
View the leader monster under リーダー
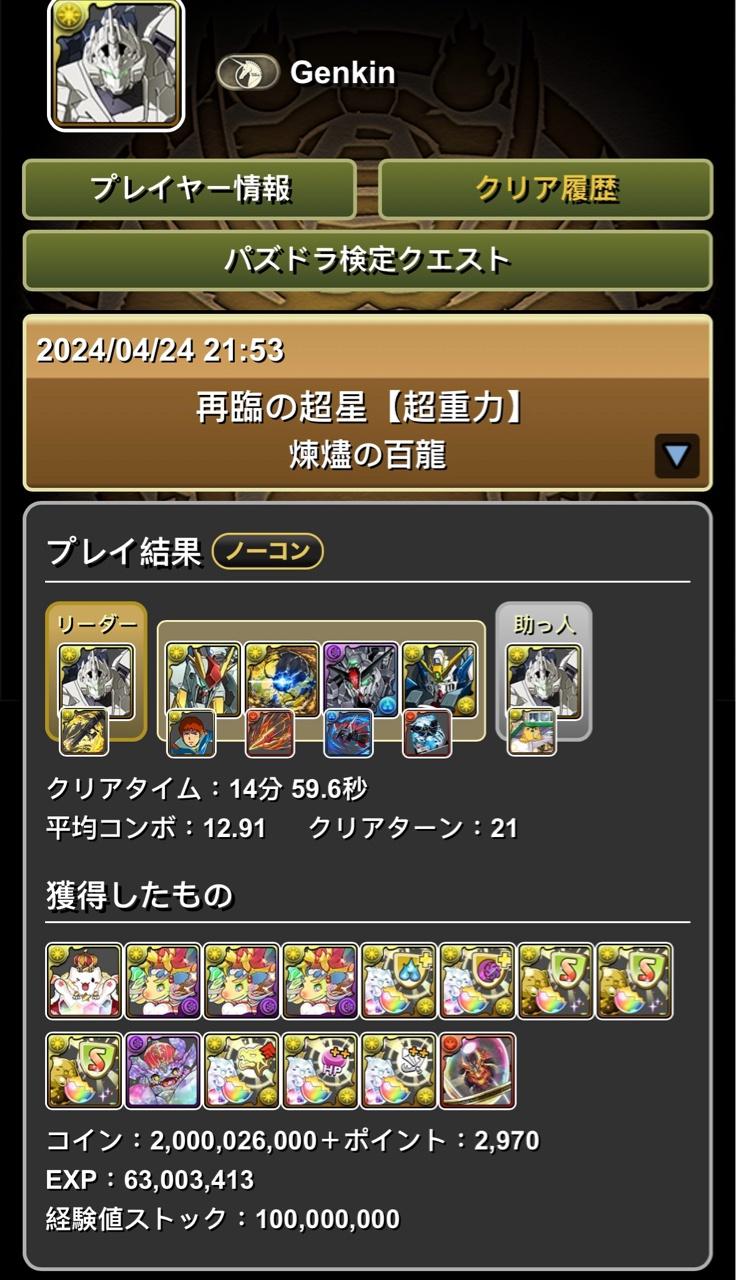96,681
